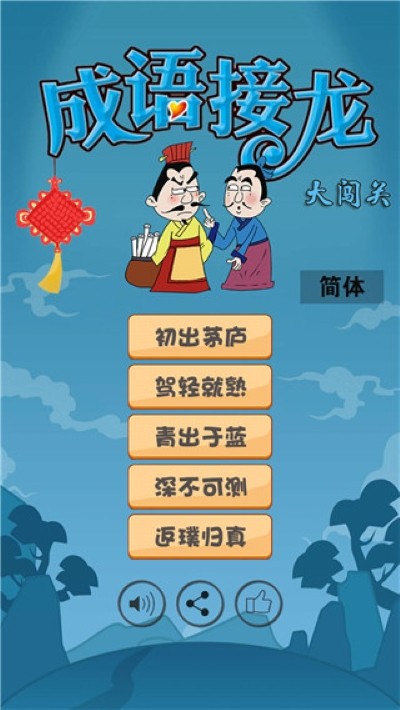
Task: Choose the 深不可测 level
Action: coord(200,487)
